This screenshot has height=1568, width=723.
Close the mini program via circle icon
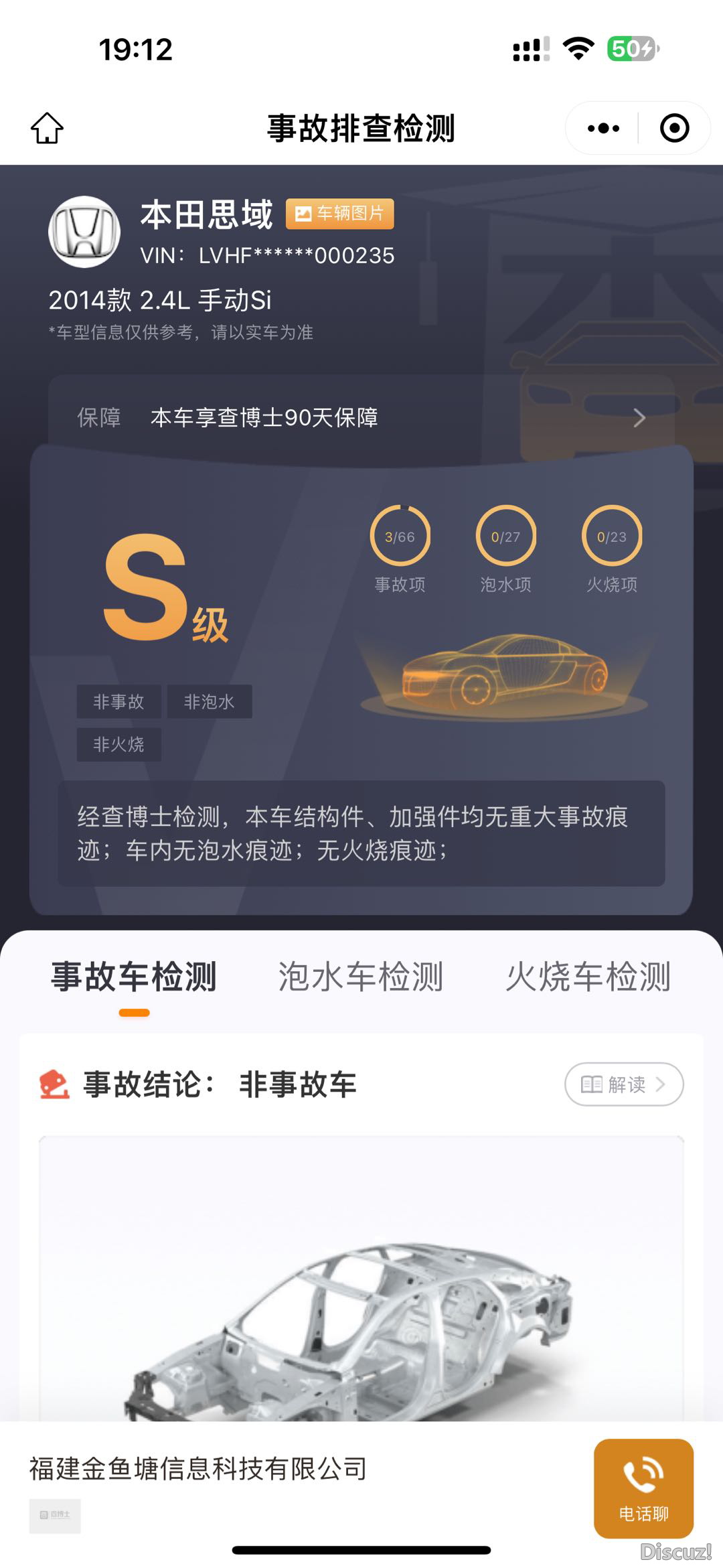[674, 128]
